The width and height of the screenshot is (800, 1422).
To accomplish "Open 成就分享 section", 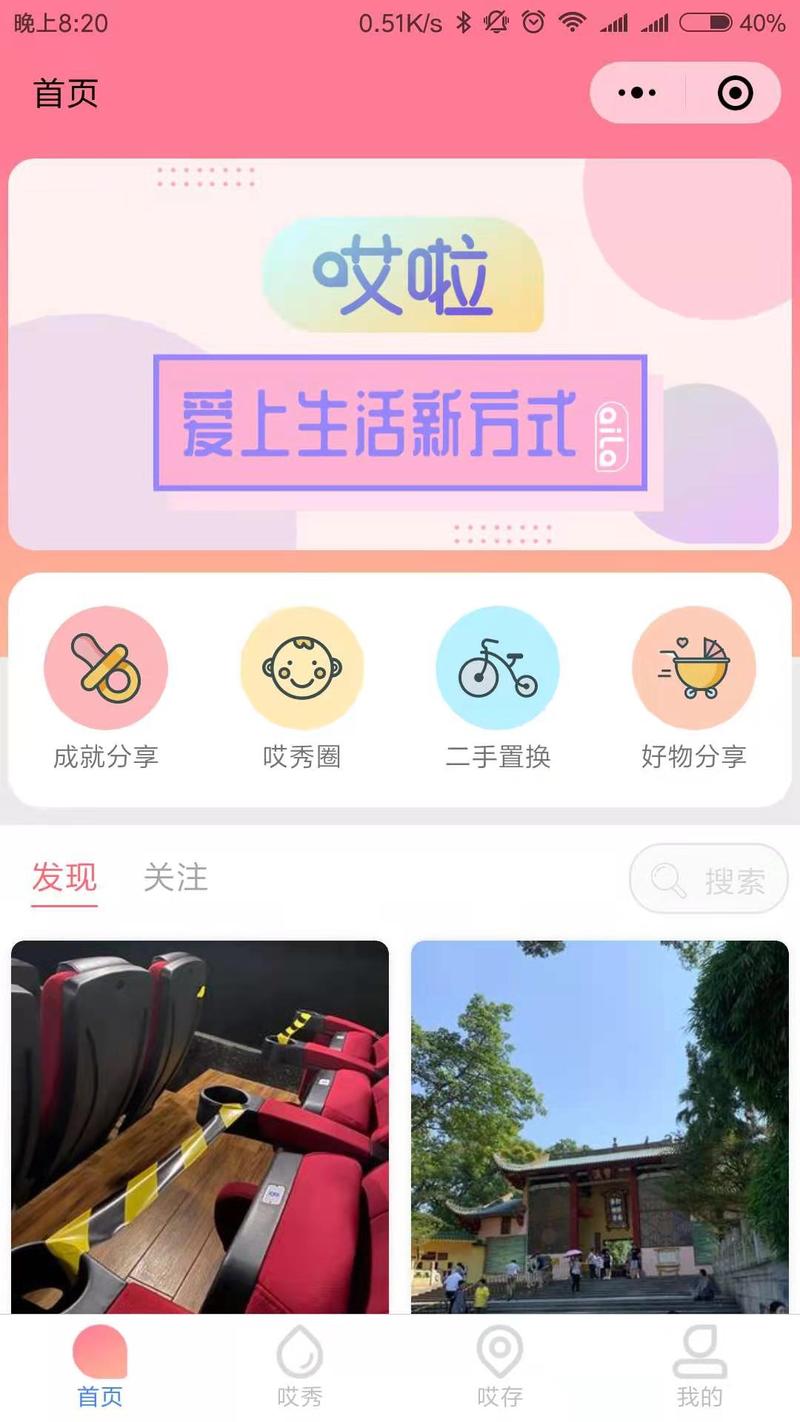I will (106, 689).
